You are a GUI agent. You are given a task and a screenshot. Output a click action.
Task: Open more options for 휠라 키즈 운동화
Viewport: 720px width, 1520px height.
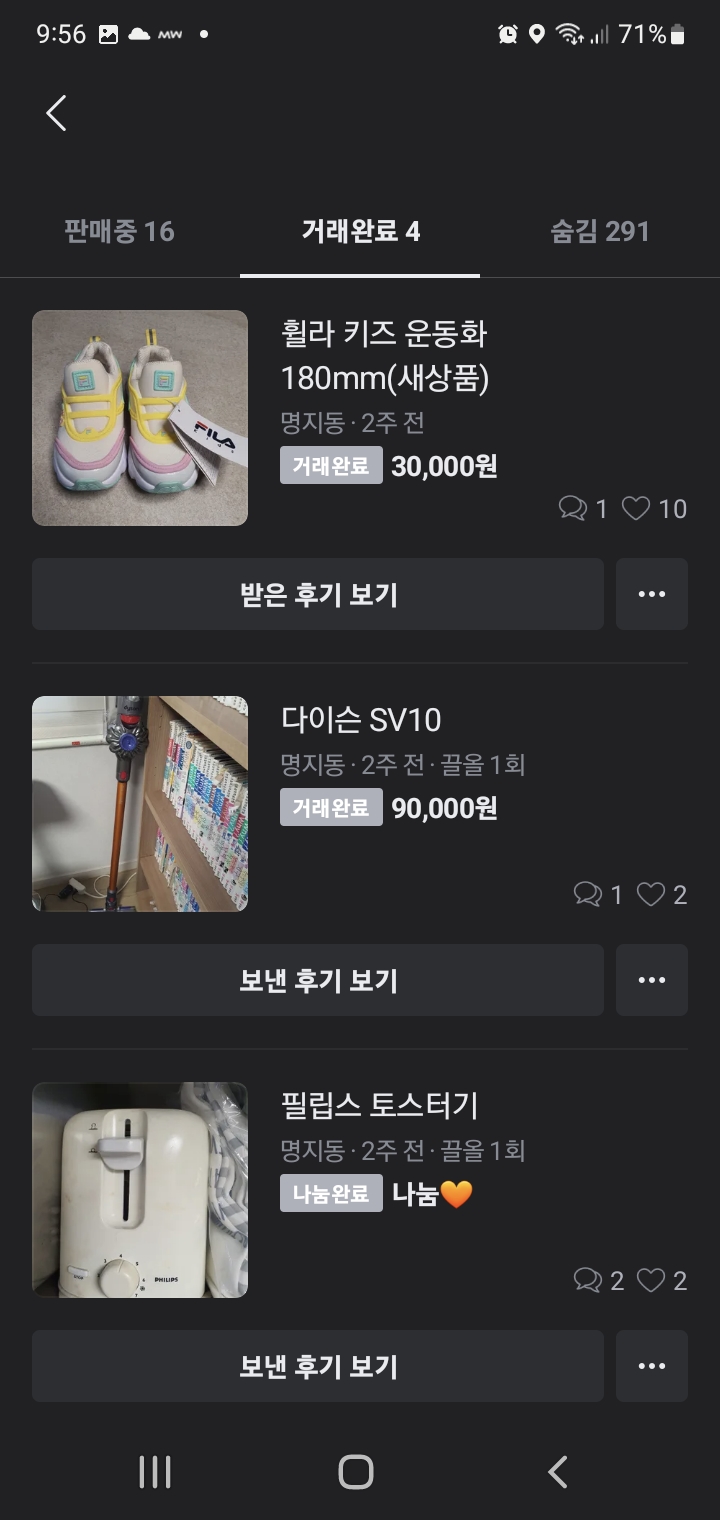651,594
